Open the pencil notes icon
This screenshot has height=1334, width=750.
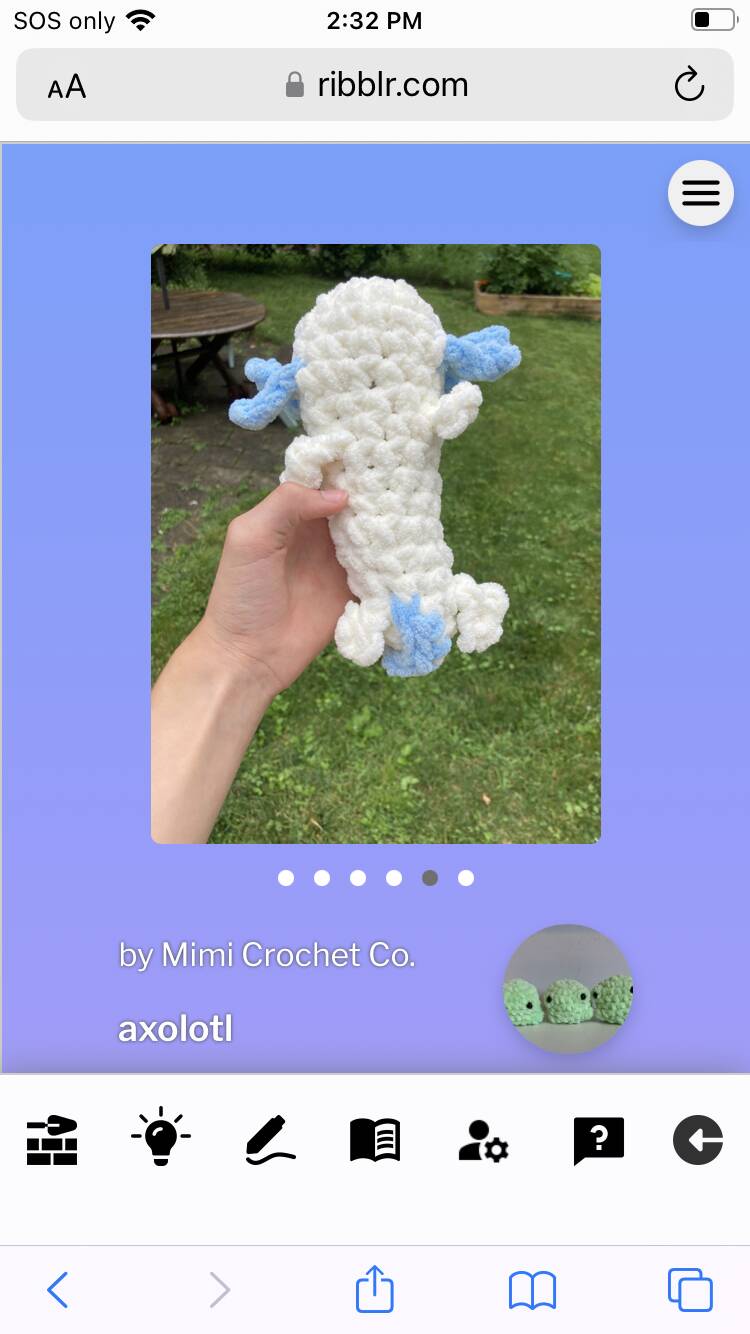(x=270, y=1140)
